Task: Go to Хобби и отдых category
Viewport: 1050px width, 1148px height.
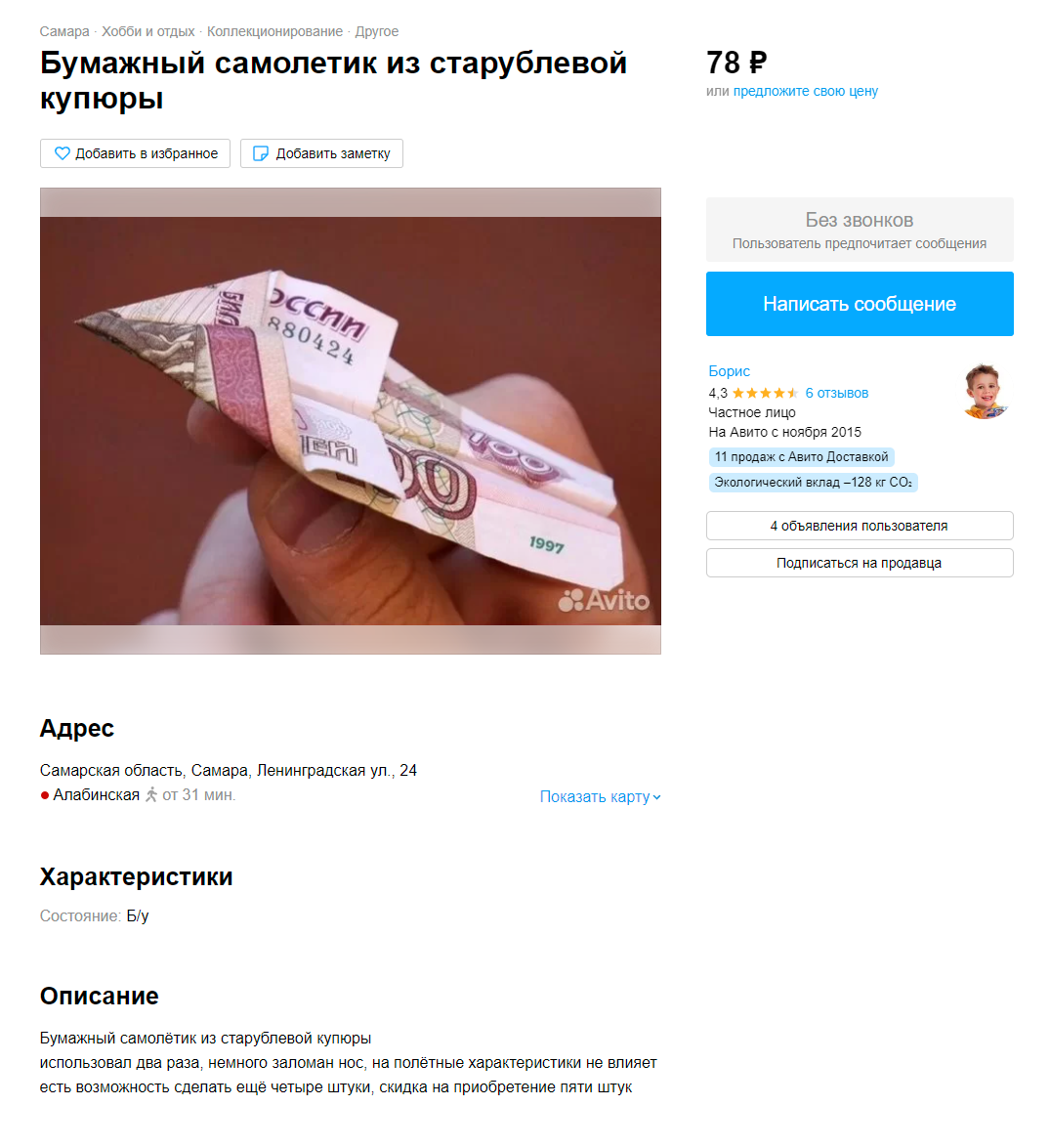Action: [x=148, y=31]
